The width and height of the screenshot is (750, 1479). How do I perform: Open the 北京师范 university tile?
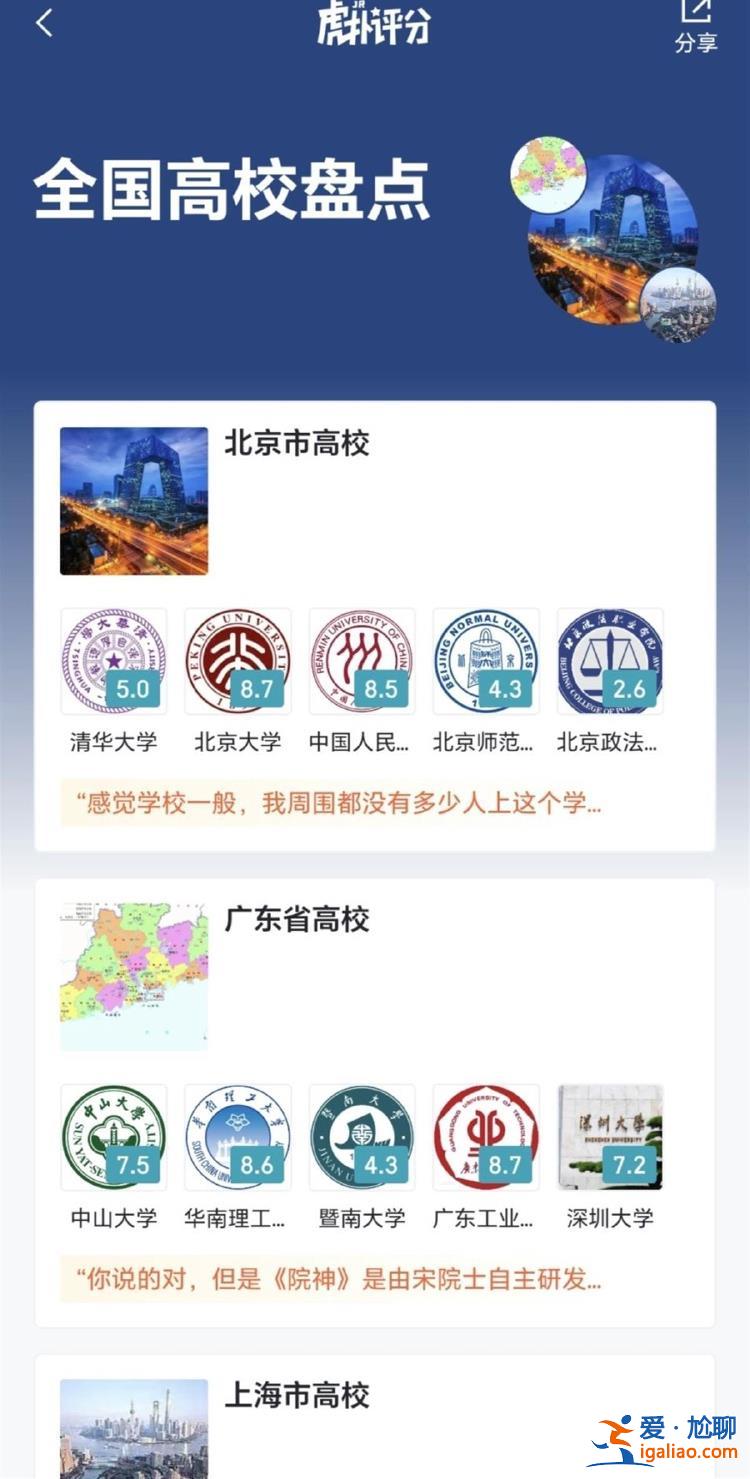tap(485, 682)
